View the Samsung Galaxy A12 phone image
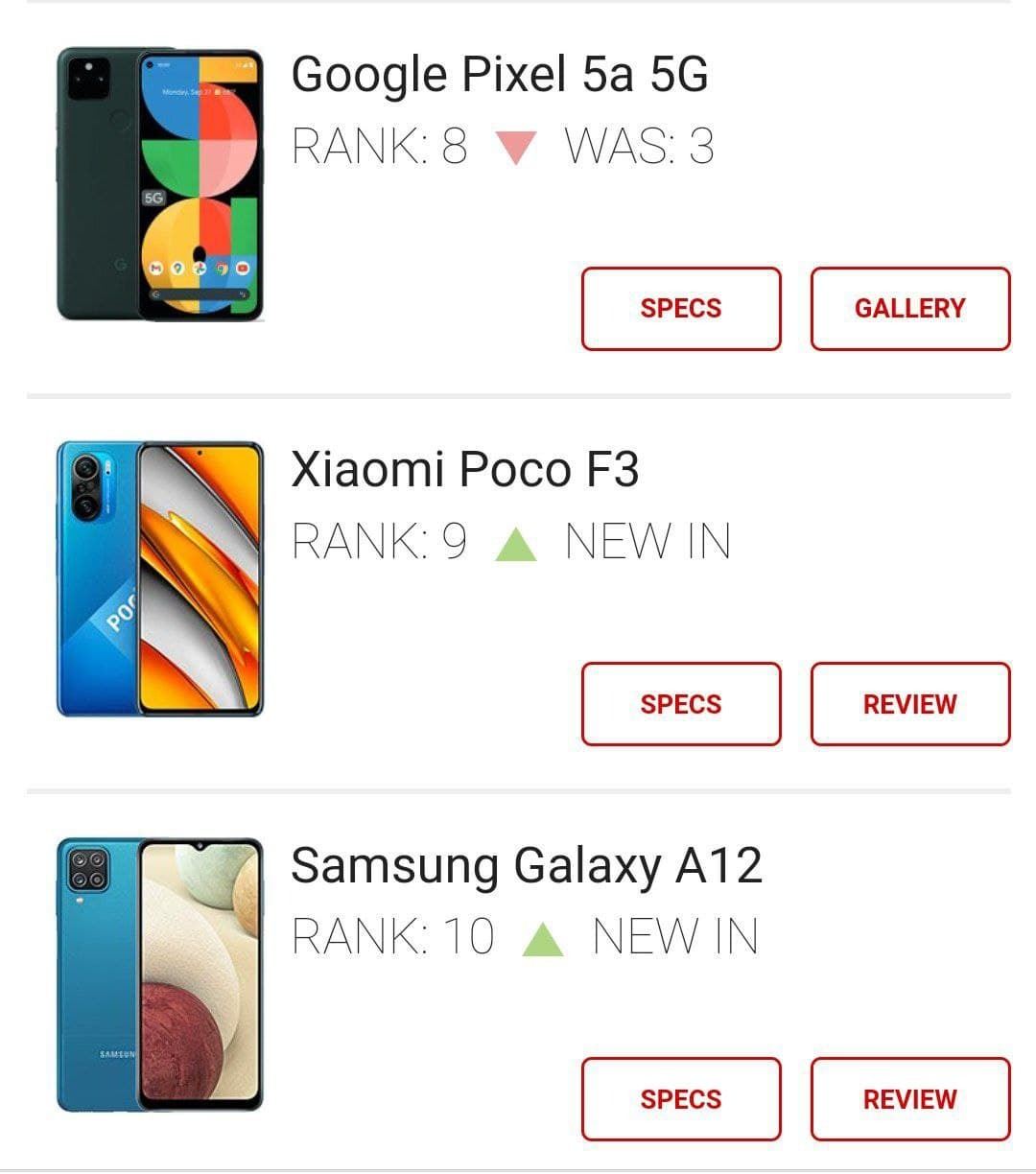 160,974
